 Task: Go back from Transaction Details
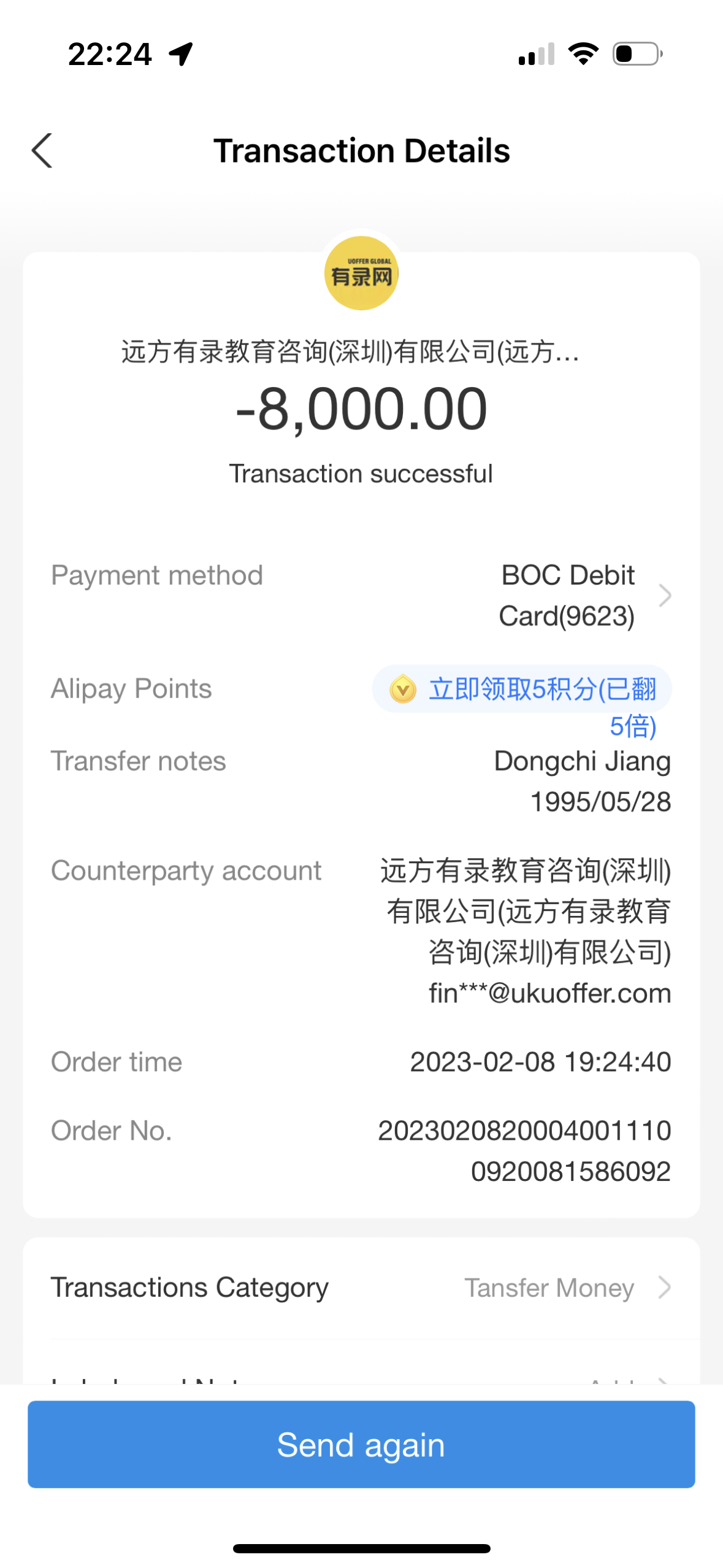[x=42, y=150]
